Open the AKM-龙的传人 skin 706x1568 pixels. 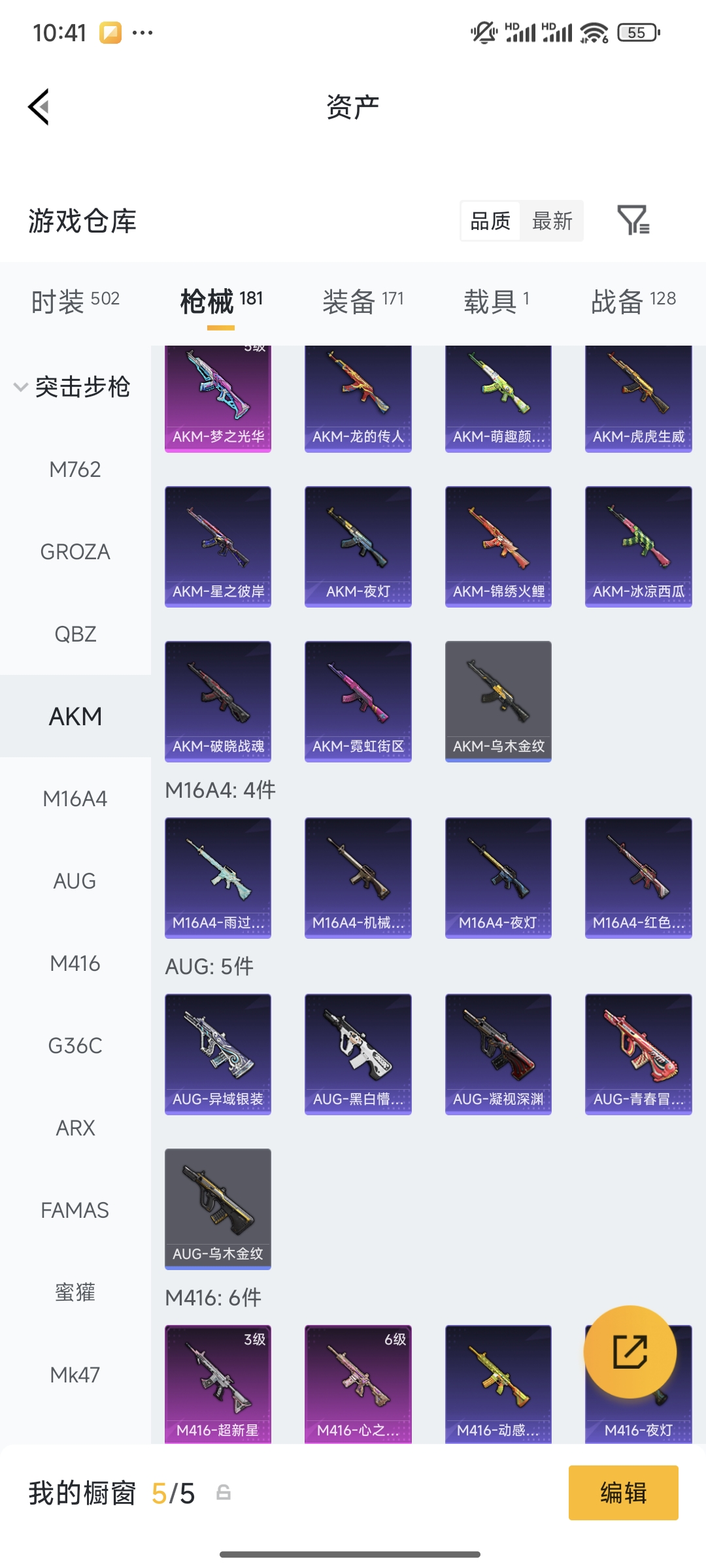pyautogui.click(x=358, y=399)
